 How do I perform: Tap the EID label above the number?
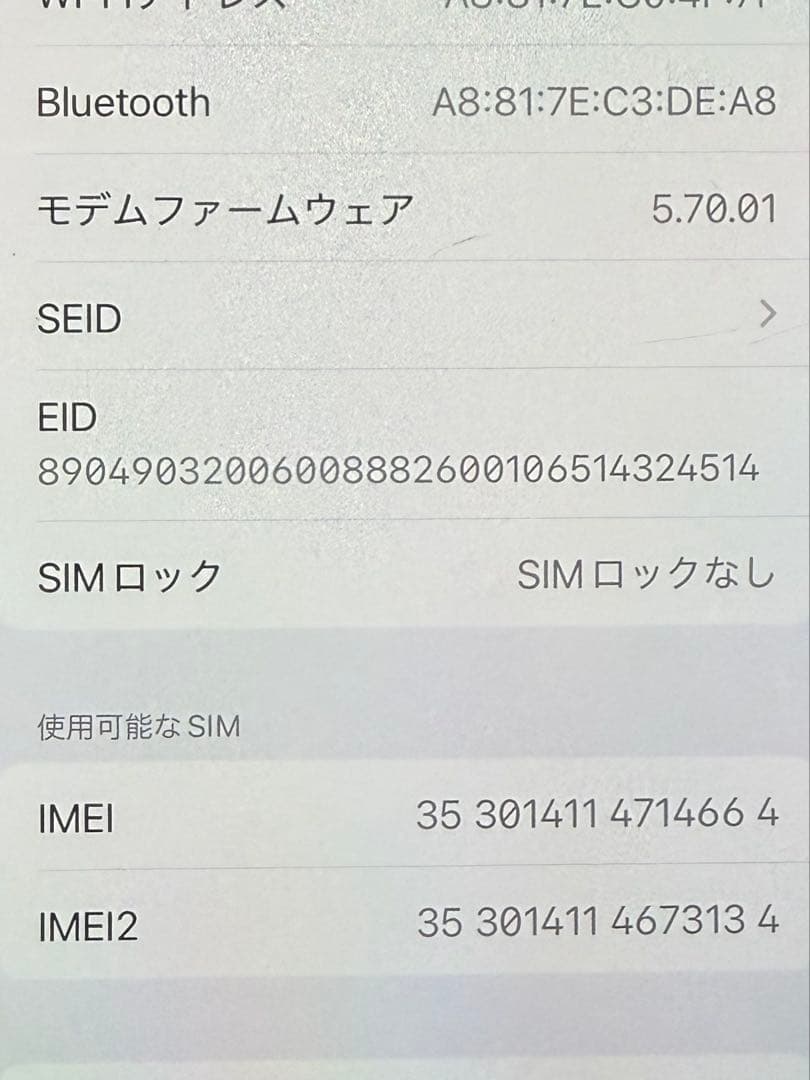click(64, 417)
